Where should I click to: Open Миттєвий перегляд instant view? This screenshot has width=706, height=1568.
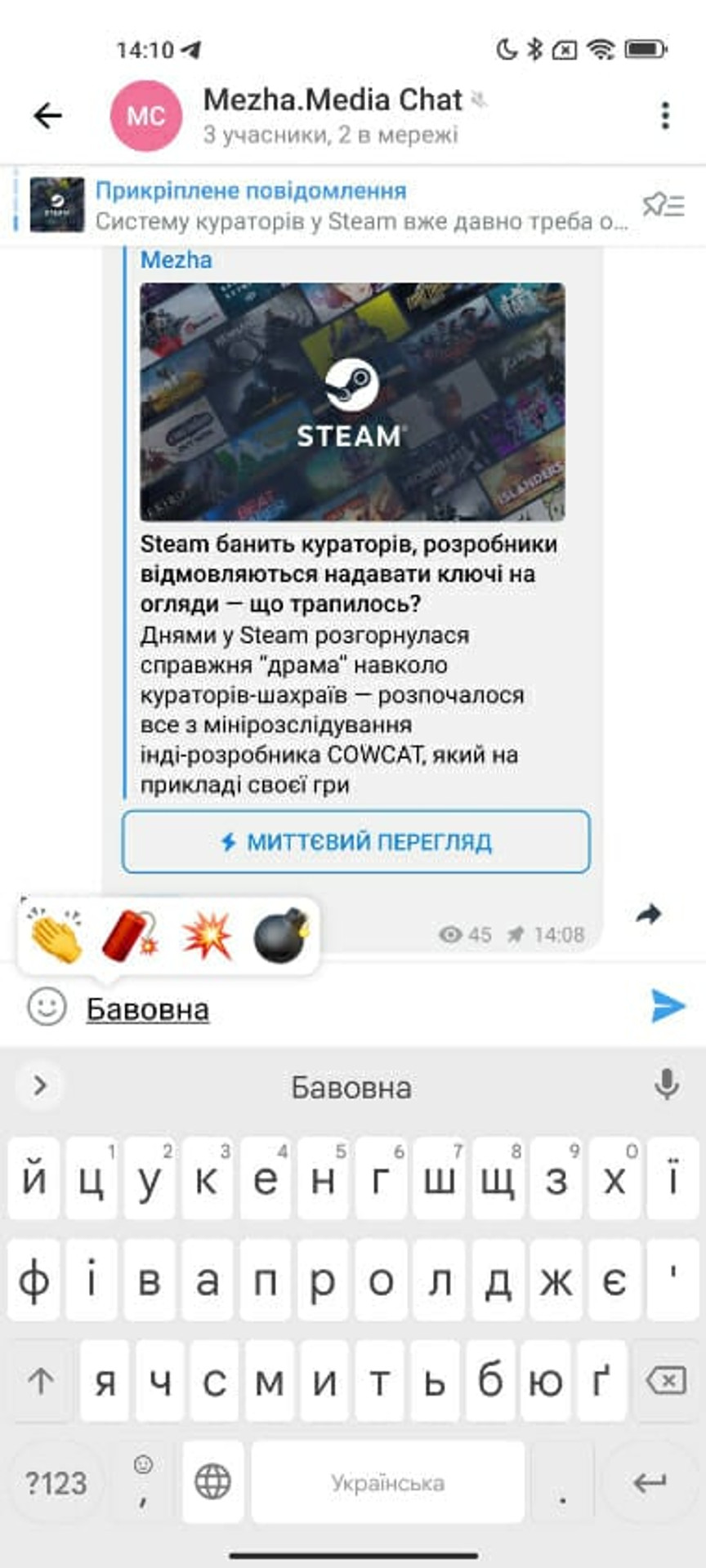[355, 841]
